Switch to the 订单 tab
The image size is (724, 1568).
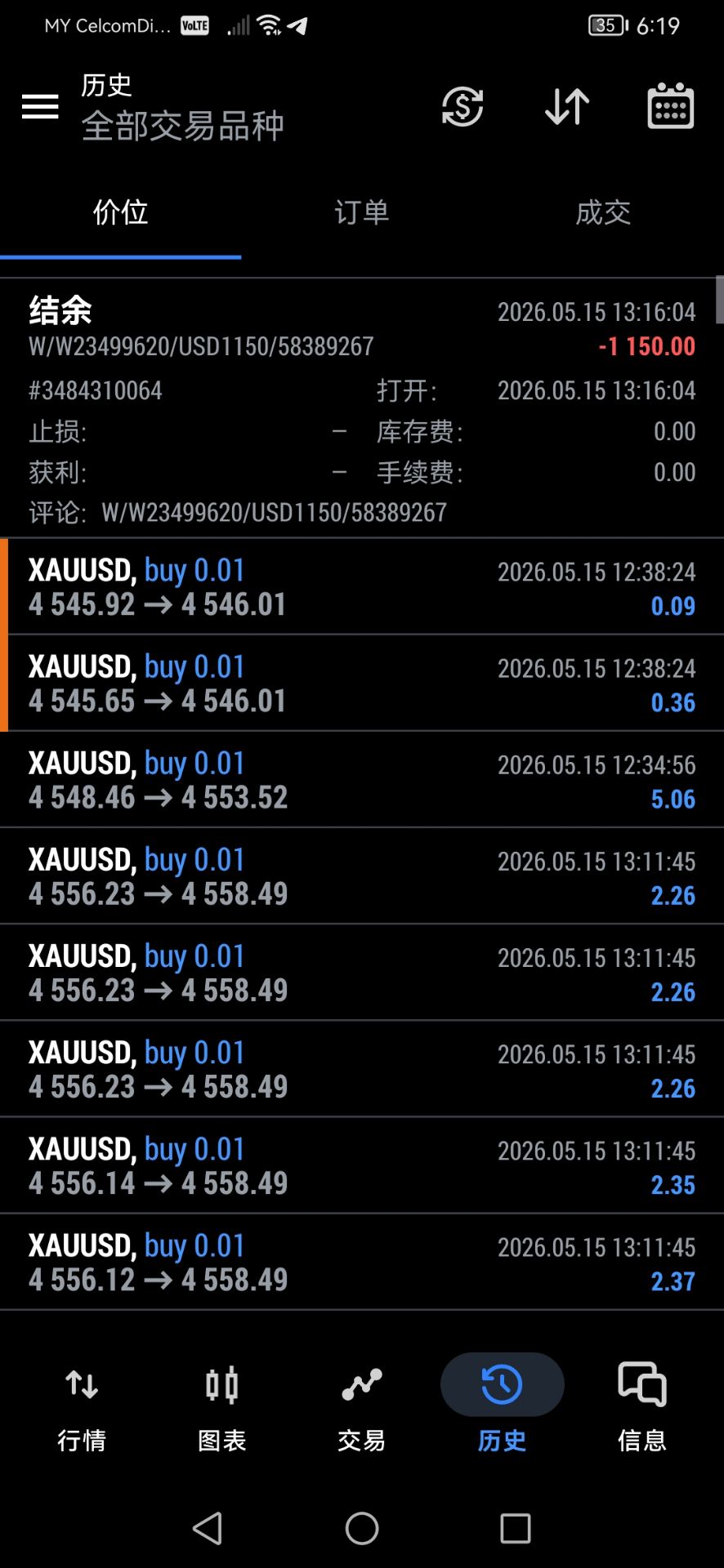click(362, 212)
